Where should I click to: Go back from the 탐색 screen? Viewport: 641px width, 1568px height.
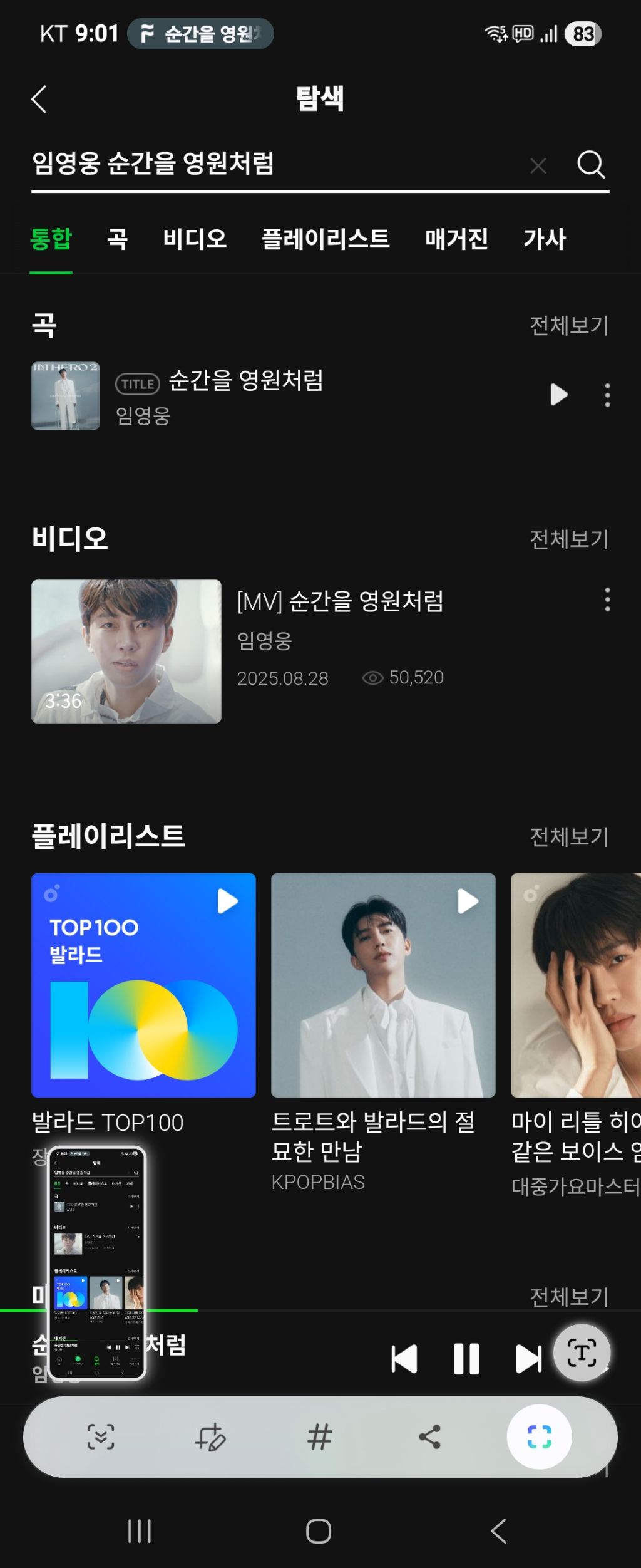(x=39, y=99)
